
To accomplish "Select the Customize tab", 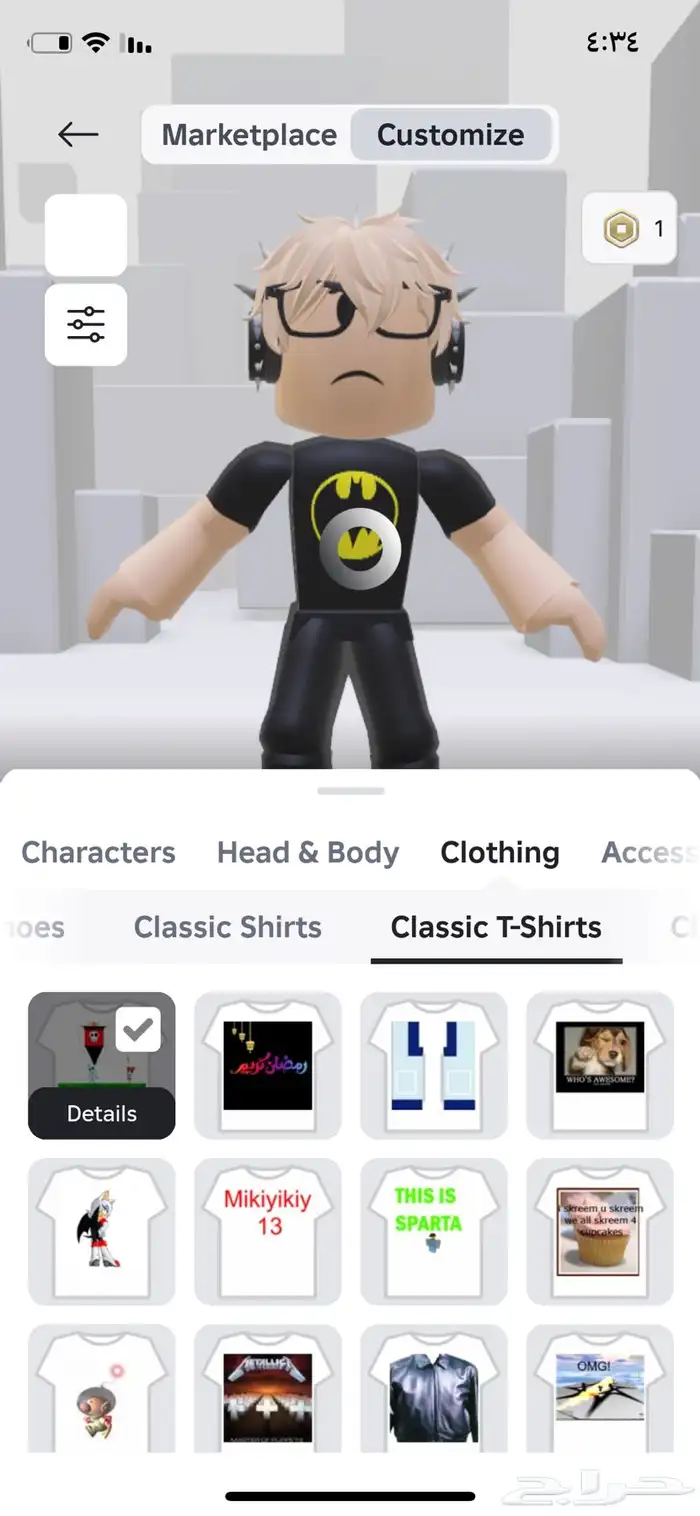I will [x=450, y=135].
